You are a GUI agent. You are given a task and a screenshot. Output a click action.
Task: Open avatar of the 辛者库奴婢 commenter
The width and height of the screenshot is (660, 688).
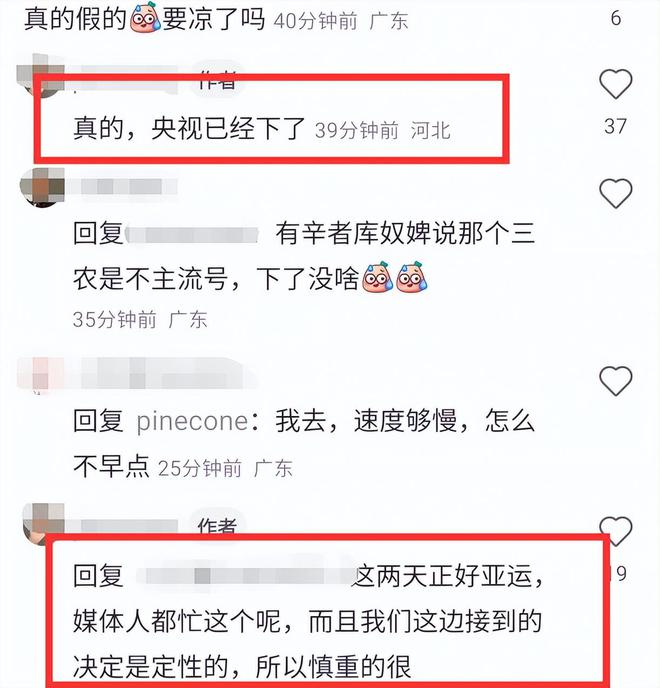click(x=40, y=186)
